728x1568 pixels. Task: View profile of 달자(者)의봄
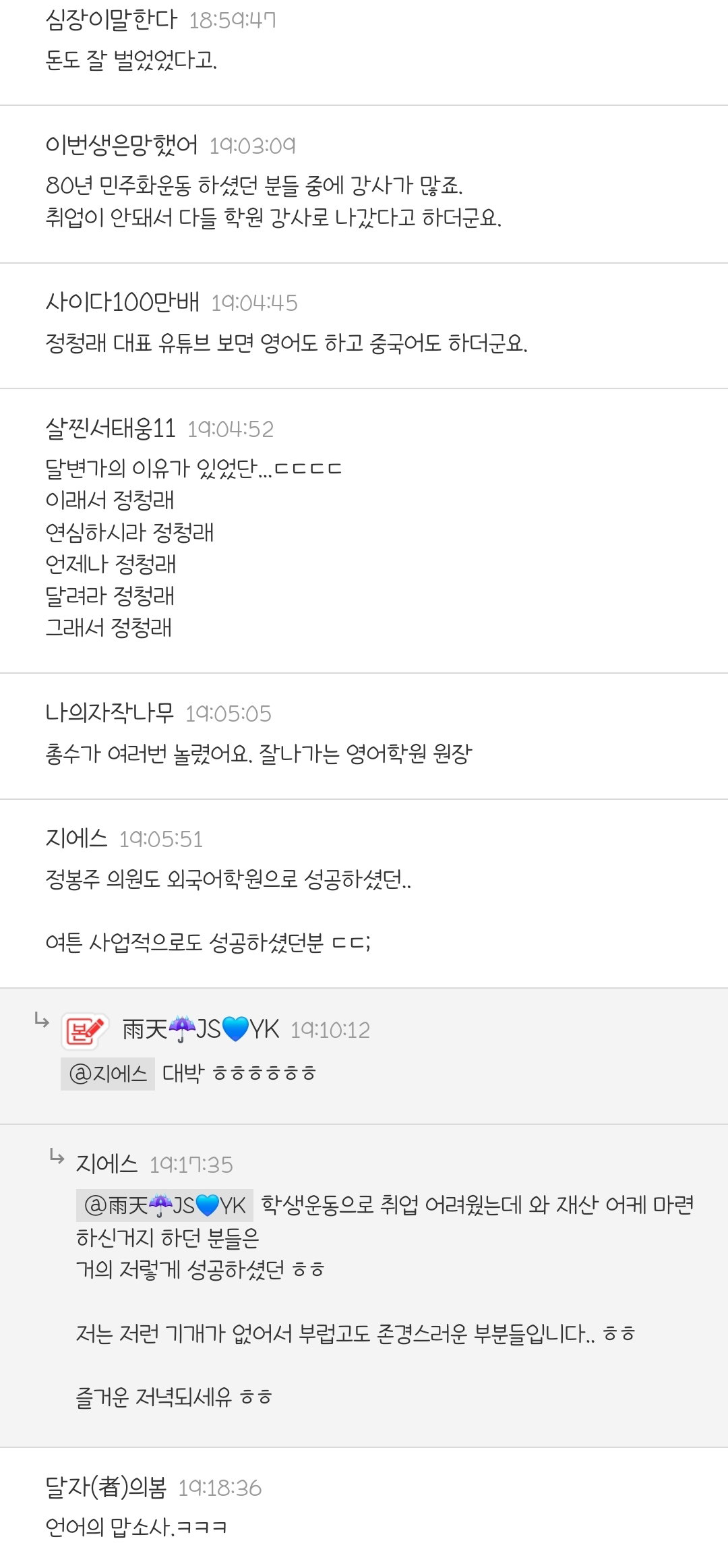[106, 1487]
